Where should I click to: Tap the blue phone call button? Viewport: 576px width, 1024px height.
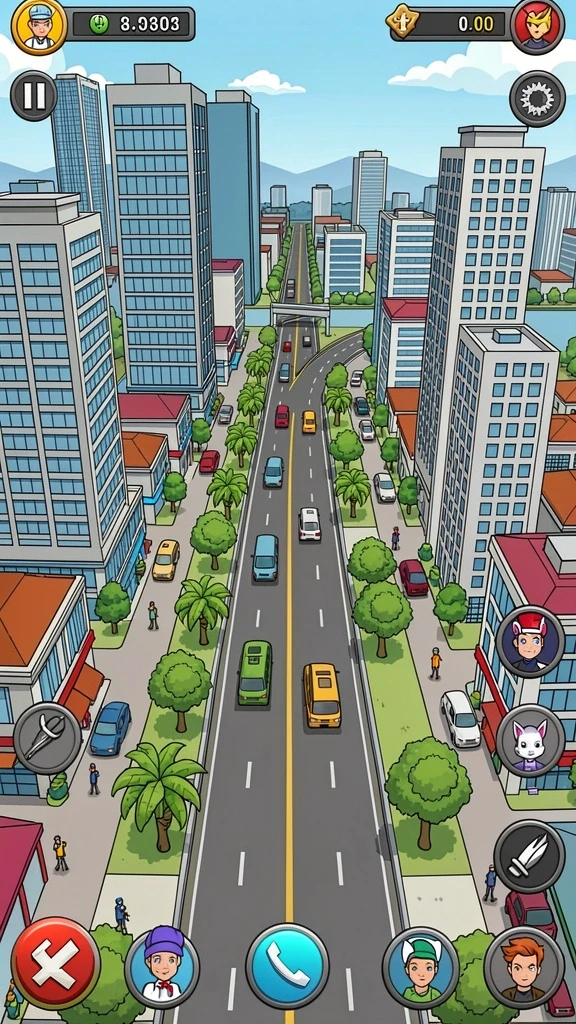(287, 965)
